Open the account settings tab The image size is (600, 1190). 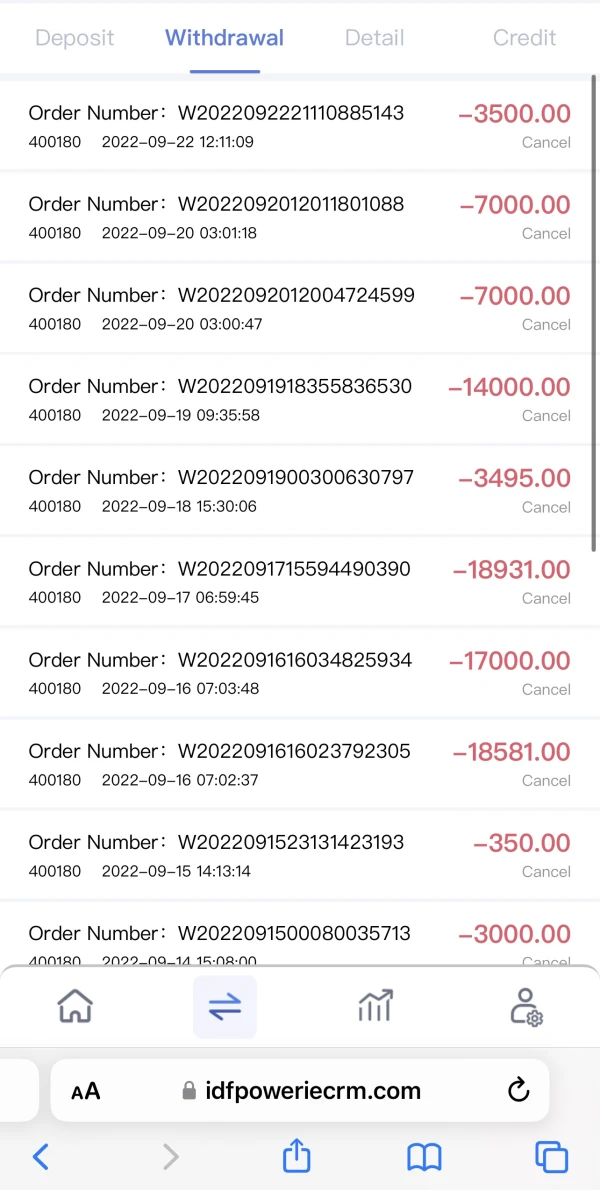coord(525,1007)
